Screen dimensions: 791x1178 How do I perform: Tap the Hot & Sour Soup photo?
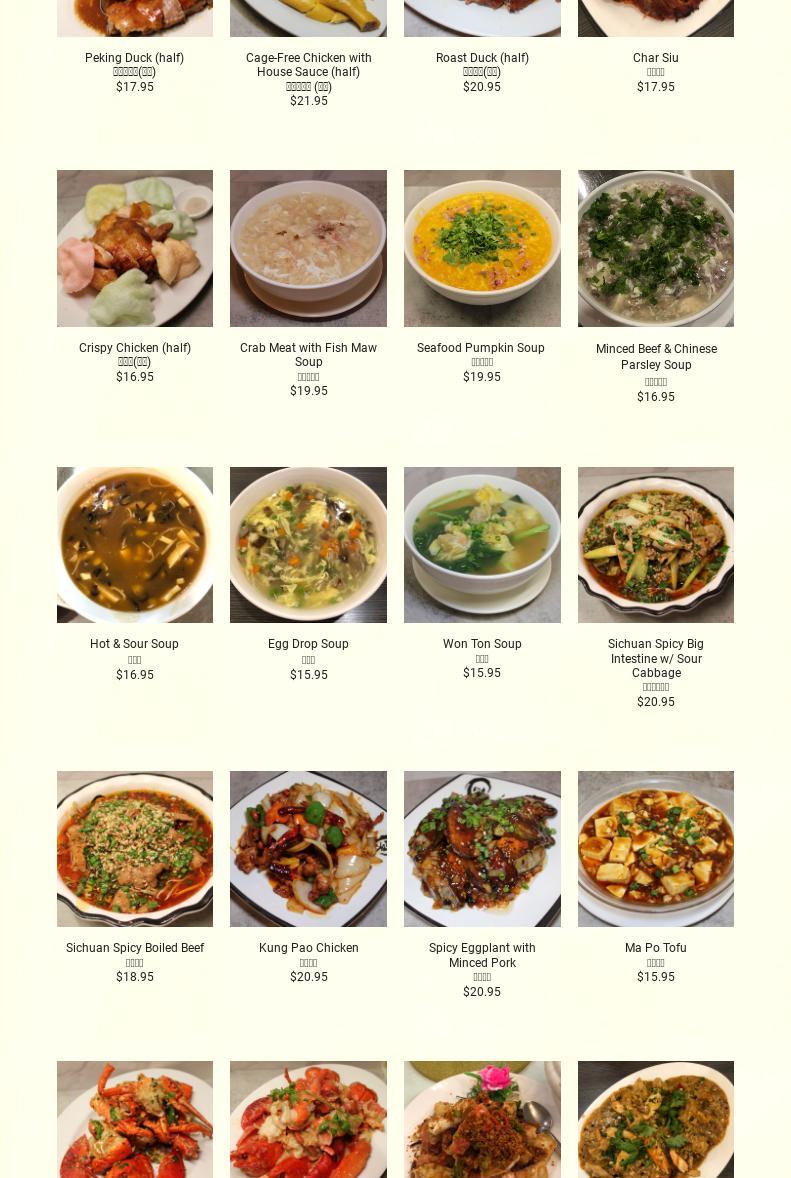[135, 545]
